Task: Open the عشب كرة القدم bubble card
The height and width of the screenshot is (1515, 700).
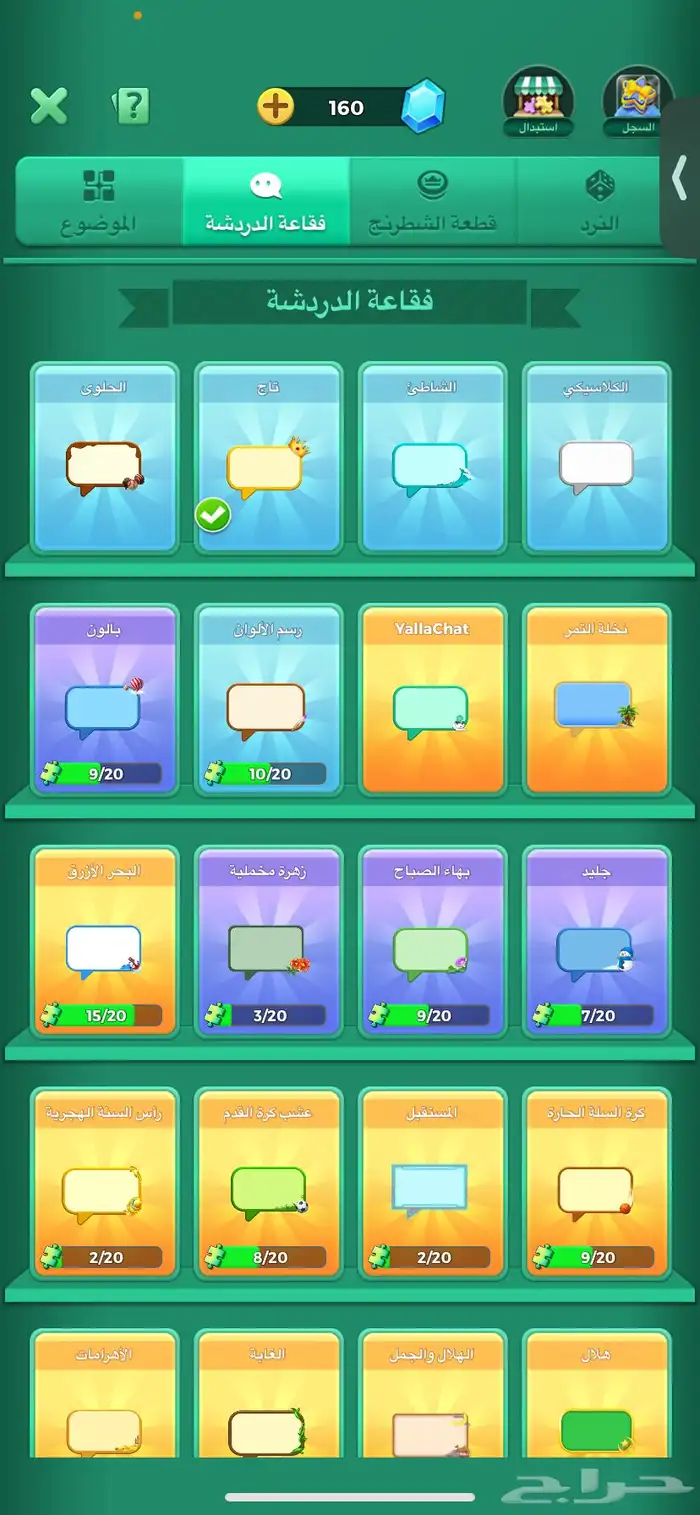Action: 268,1184
